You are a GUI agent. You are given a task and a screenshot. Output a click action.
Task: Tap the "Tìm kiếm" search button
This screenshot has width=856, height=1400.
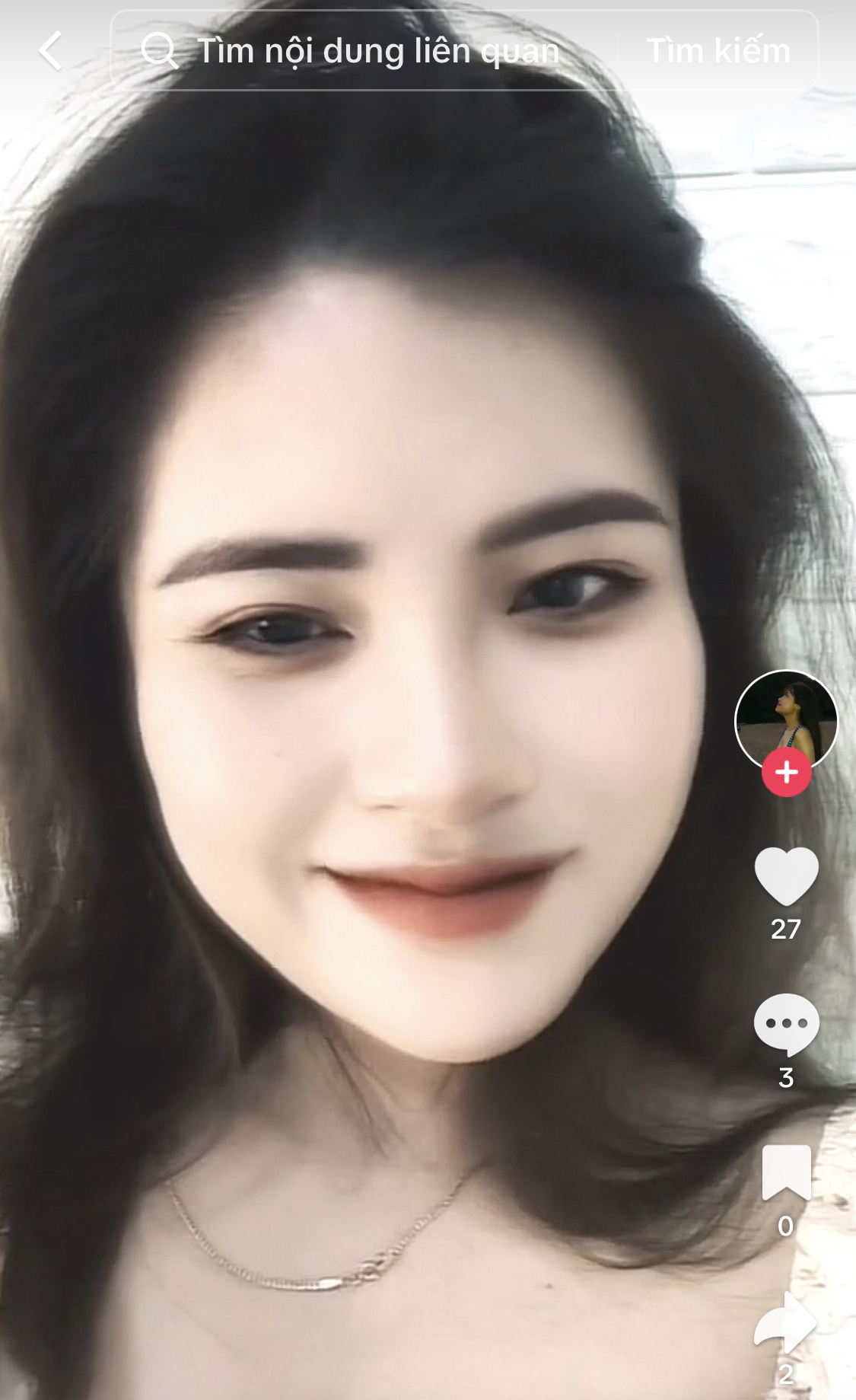(718, 51)
